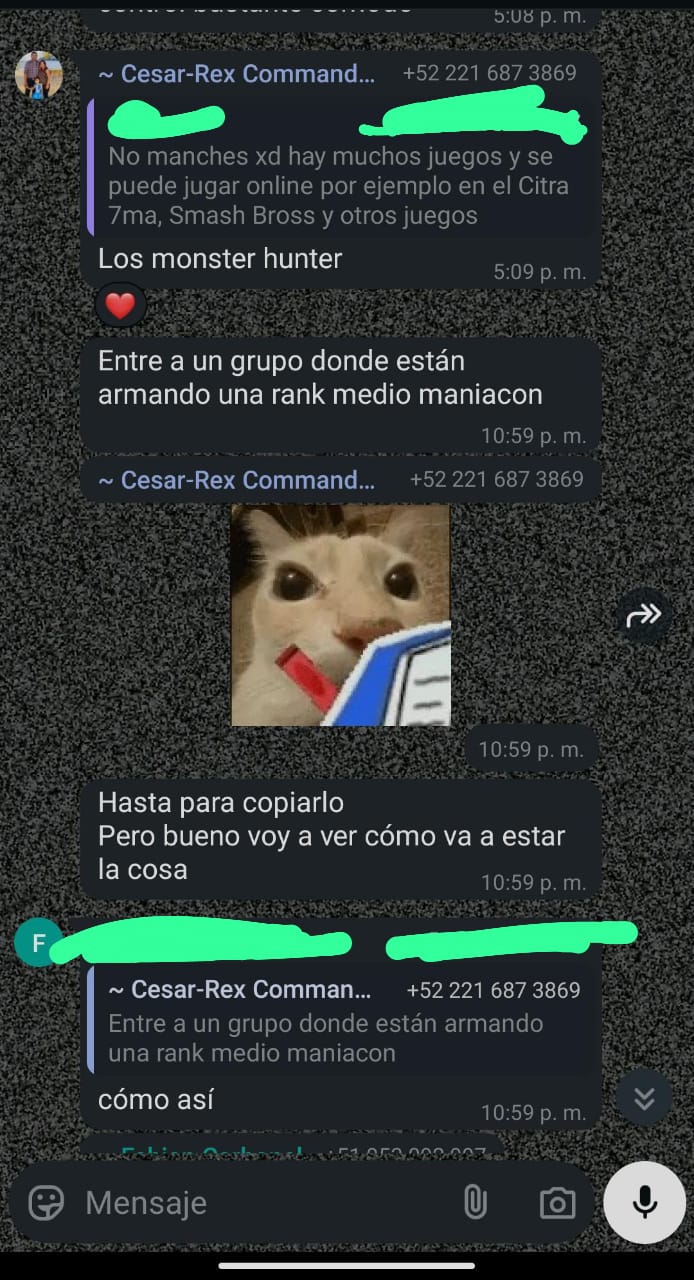Open the emoji and sticker picker
694x1280 pixels.
click(x=46, y=1203)
